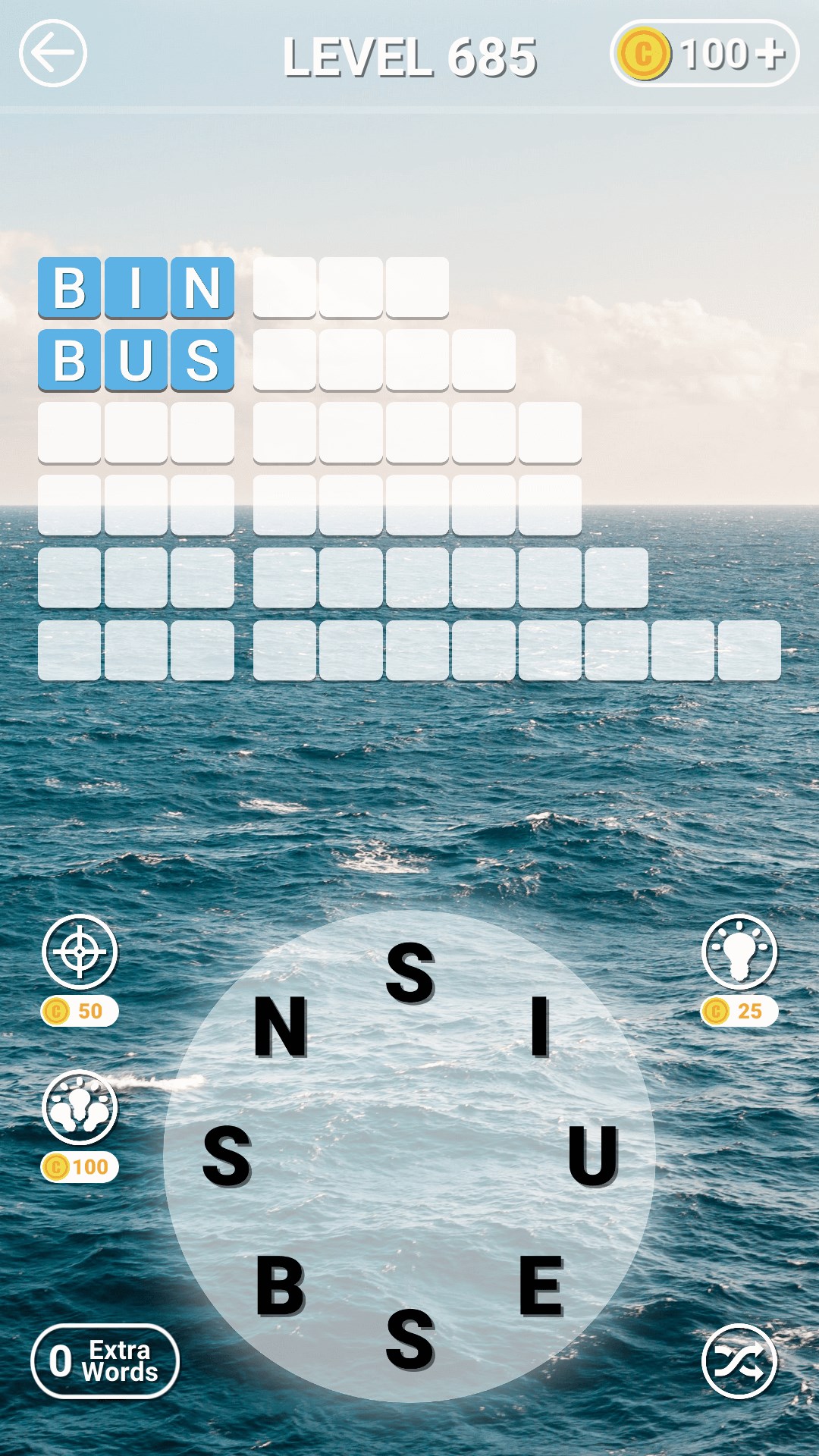The height and width of the screenshot is (1456, 819).
Task: Select letter B in the wheel
Action: point(281,1285)
